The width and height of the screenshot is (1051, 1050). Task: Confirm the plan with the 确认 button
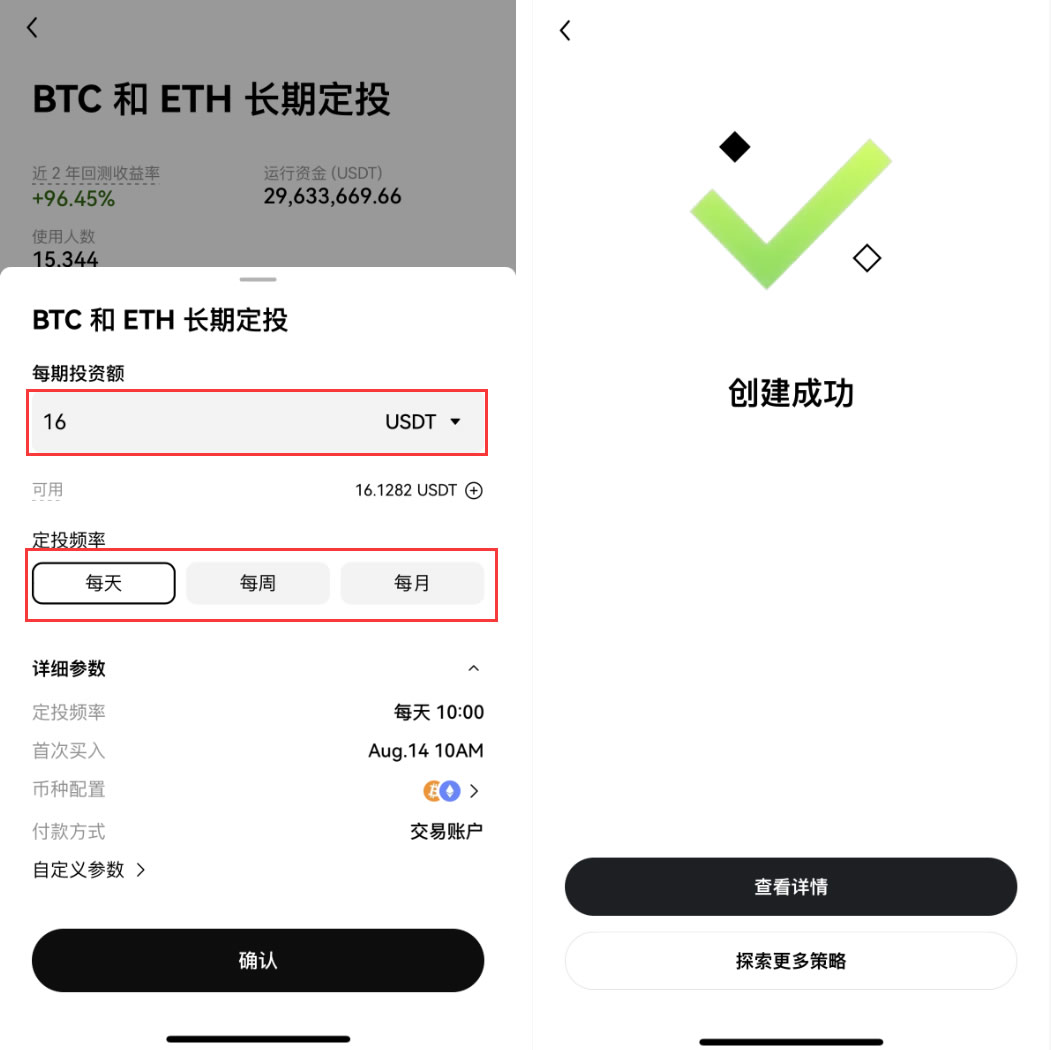(258, 960)
